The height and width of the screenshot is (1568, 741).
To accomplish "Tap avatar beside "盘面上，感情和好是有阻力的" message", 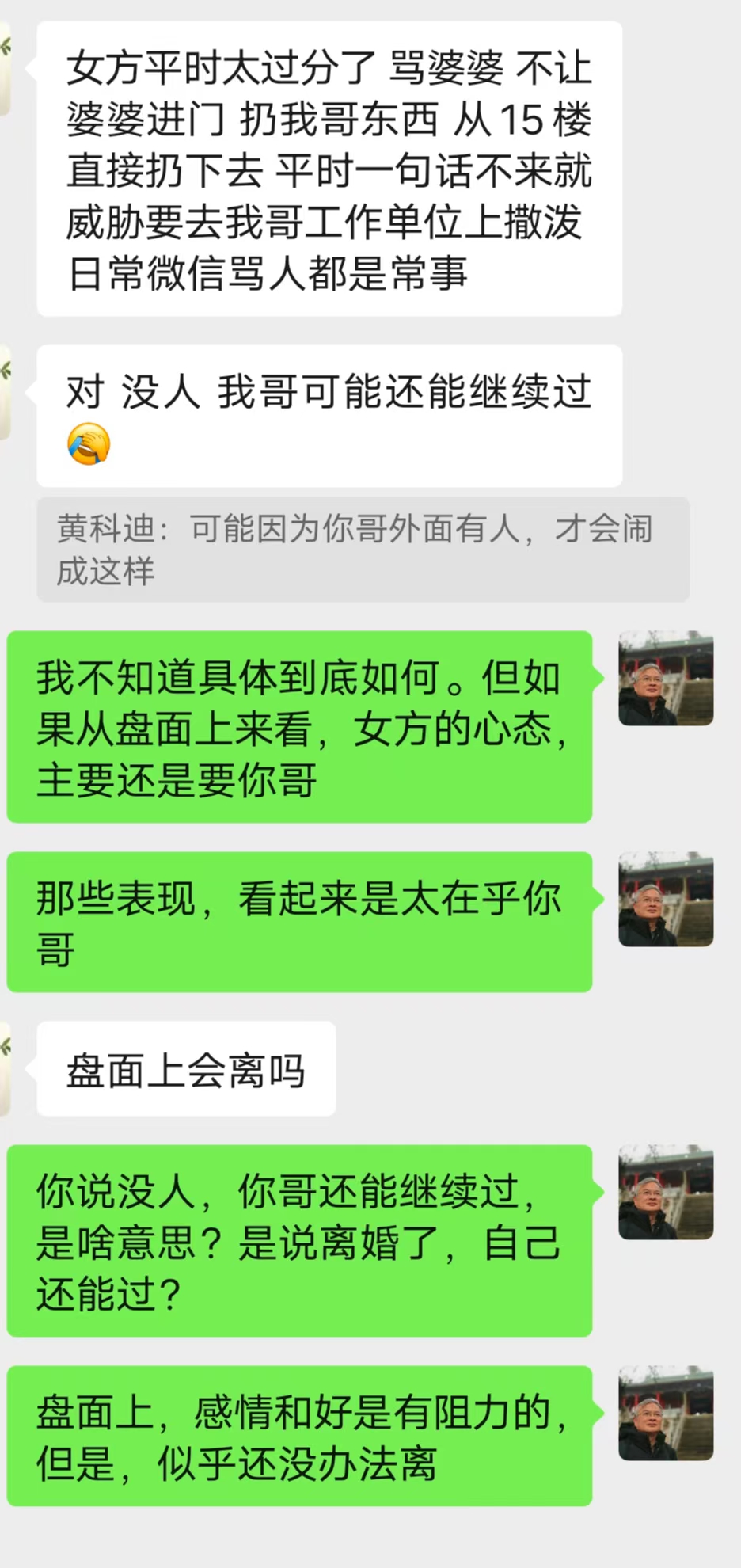I will [x=665, y=1413].
